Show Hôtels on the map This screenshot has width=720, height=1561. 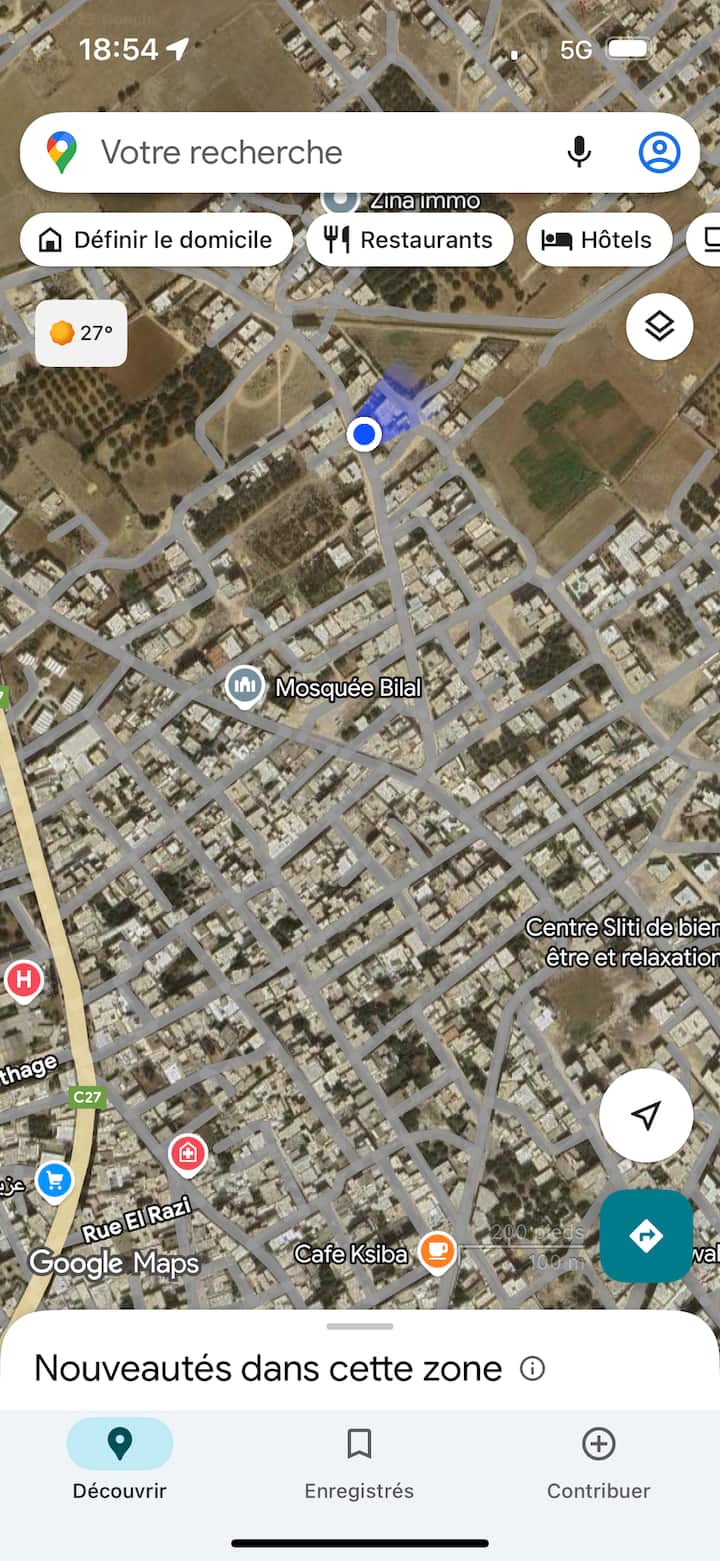click(599, 240)
